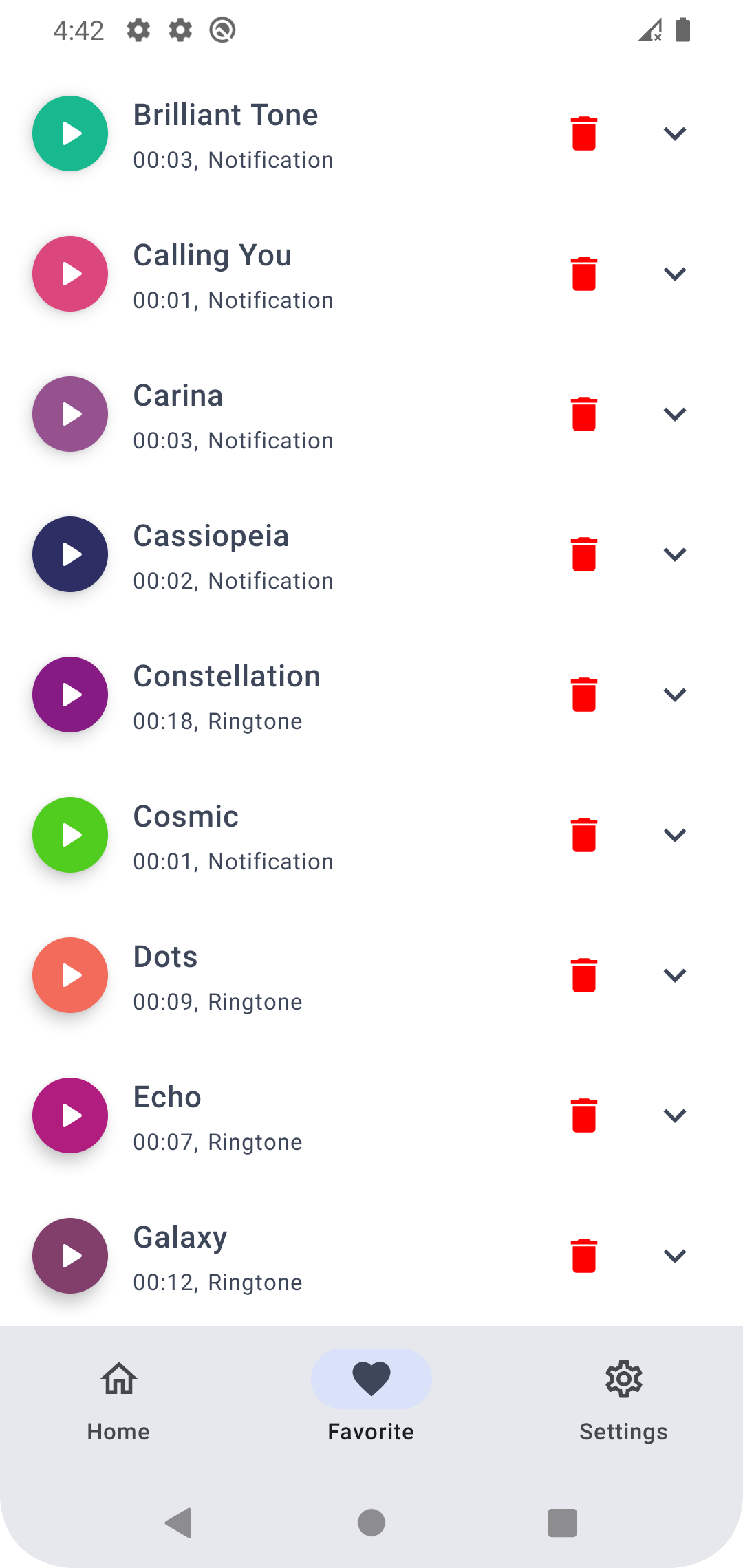Play the Brilliant Tone notification sound

(x=69, y=133)
